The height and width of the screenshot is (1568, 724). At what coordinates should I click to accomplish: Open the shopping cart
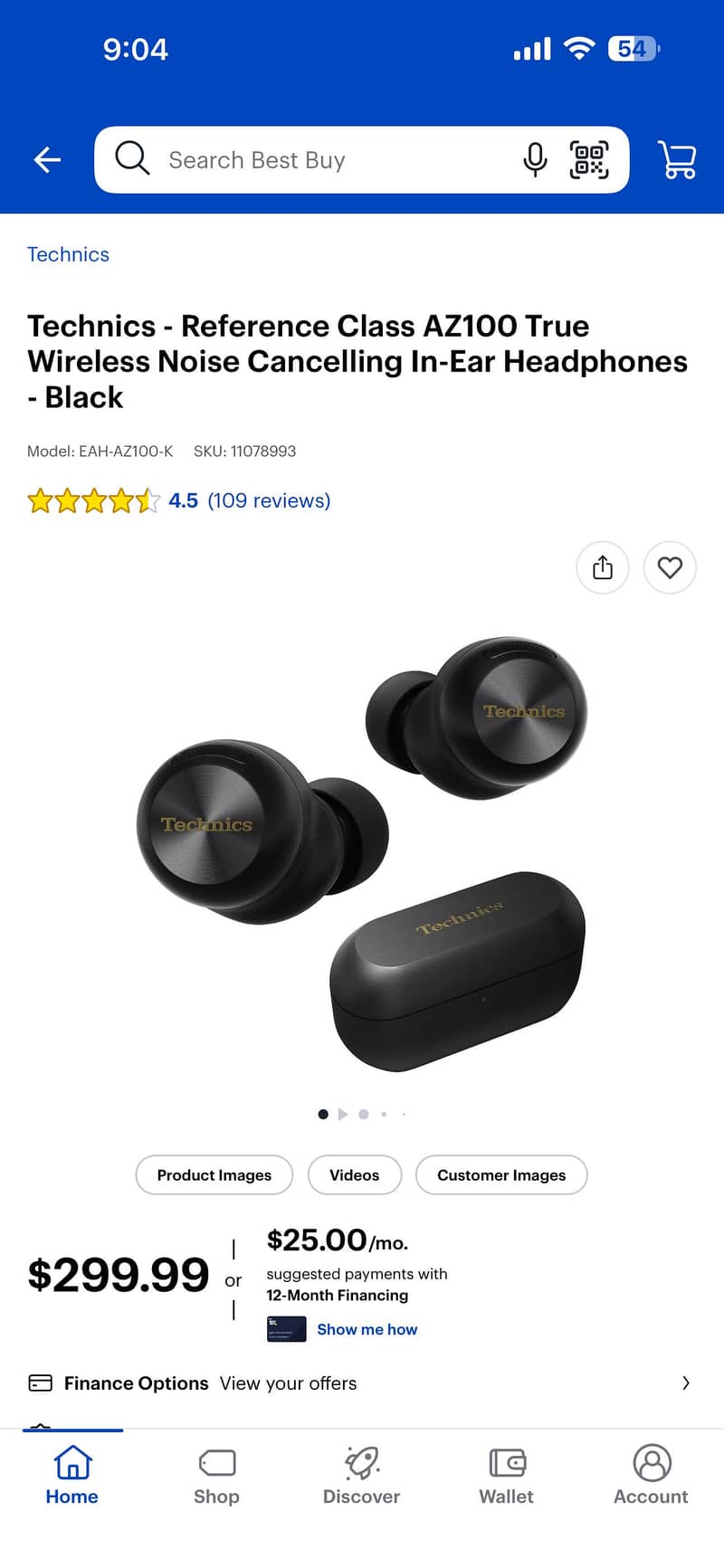(677, 160)
